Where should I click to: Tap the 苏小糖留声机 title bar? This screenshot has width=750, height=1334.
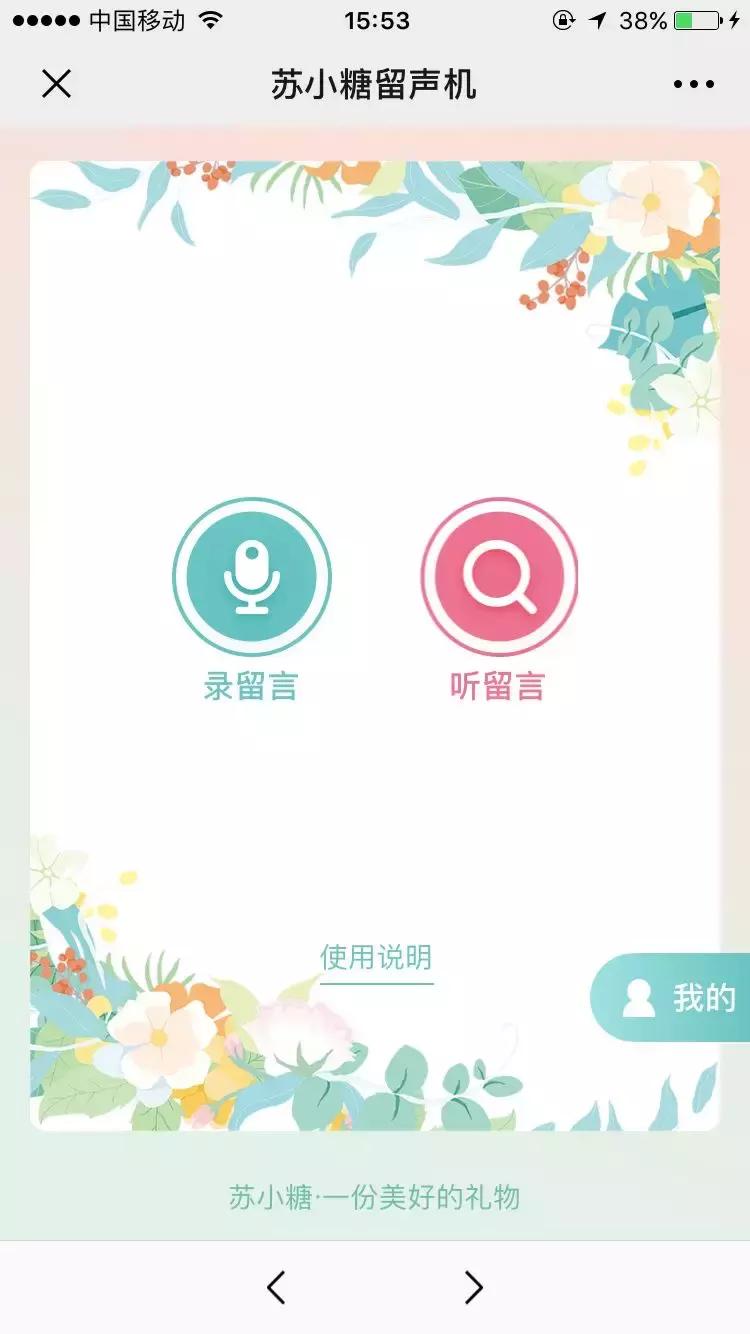point(375,84)
